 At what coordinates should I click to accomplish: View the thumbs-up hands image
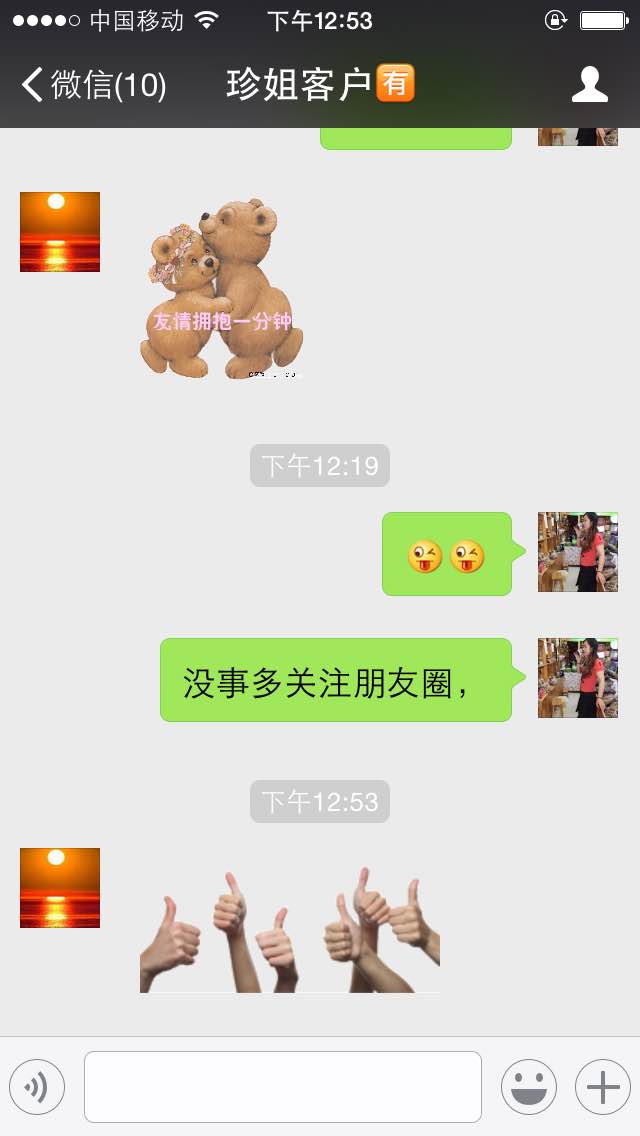290,930
